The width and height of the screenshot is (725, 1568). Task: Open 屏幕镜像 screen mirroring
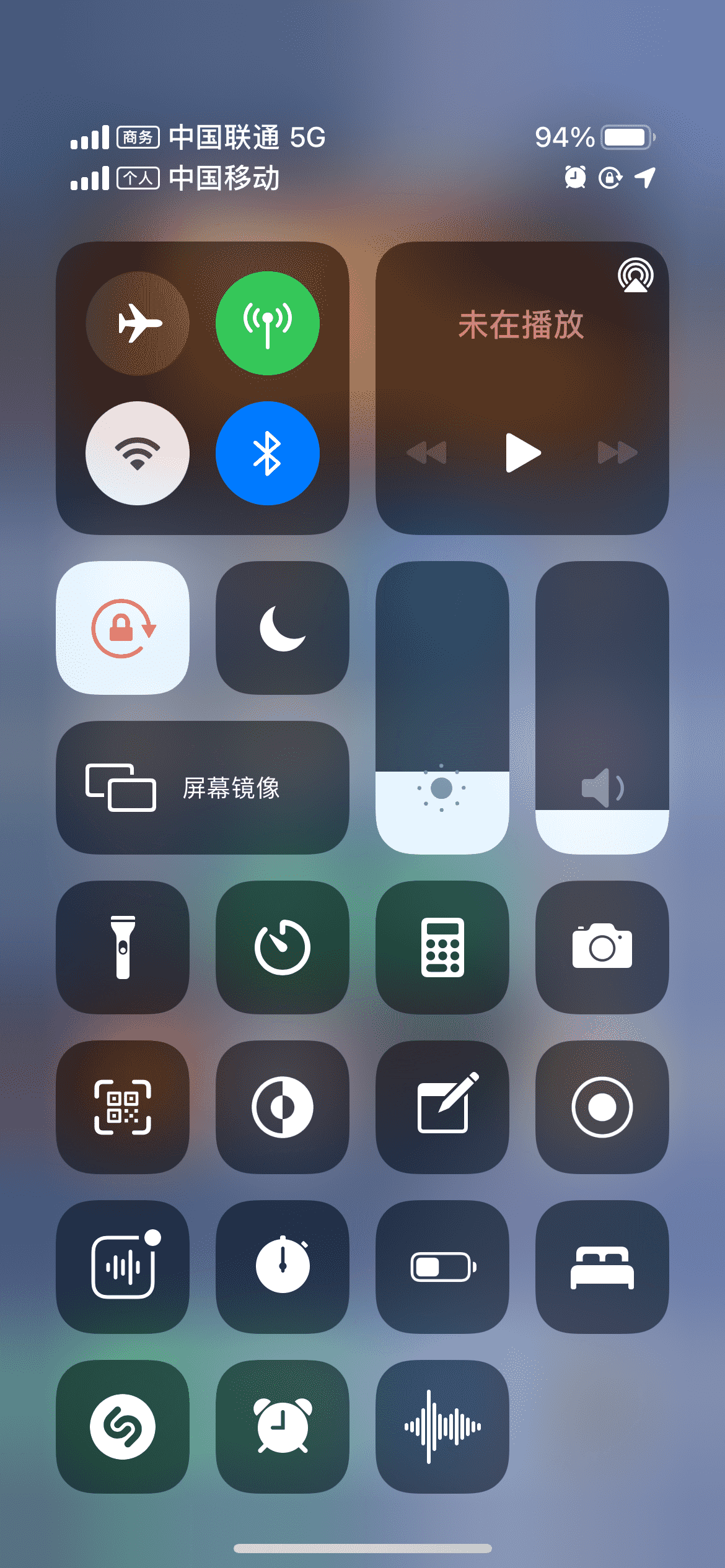pos(203,788)
